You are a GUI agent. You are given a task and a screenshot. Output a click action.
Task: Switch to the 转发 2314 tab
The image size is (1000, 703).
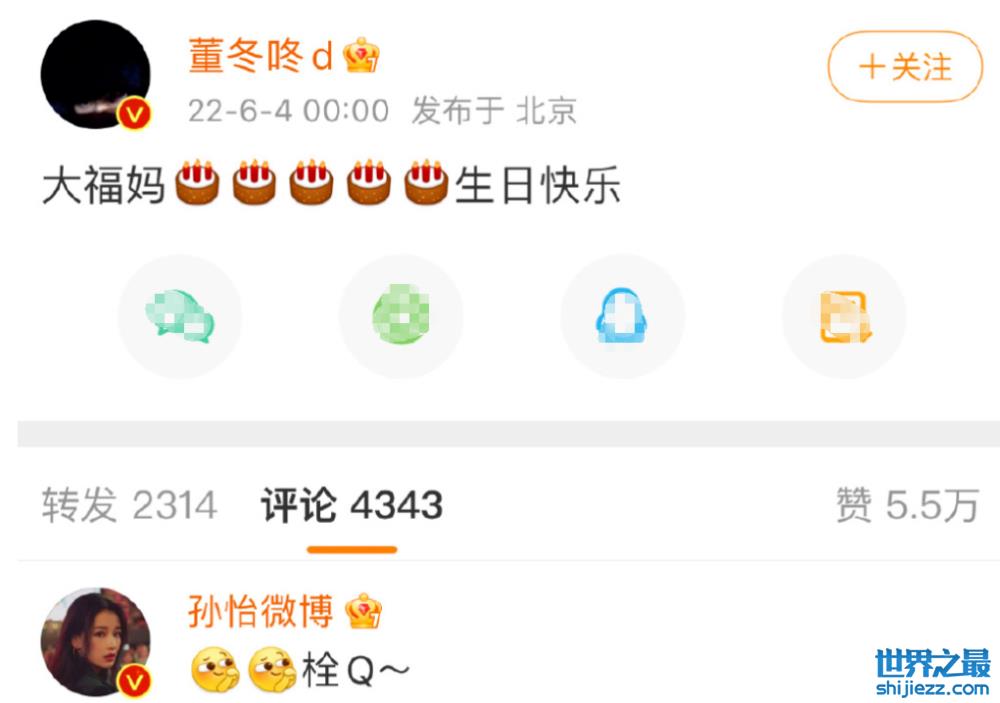[x=129, y=506]
